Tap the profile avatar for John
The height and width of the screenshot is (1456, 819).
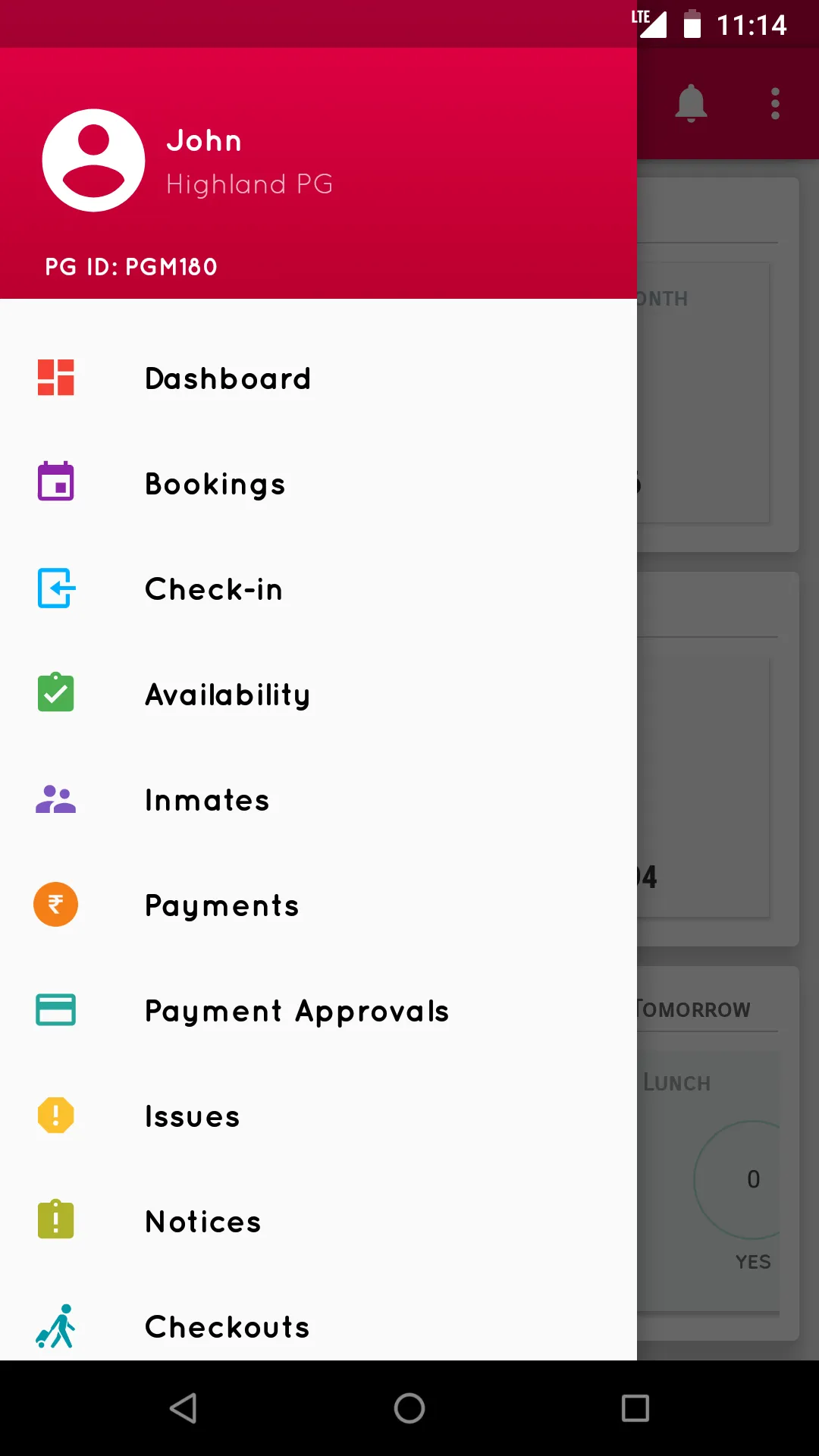click(x=93, y=159)
